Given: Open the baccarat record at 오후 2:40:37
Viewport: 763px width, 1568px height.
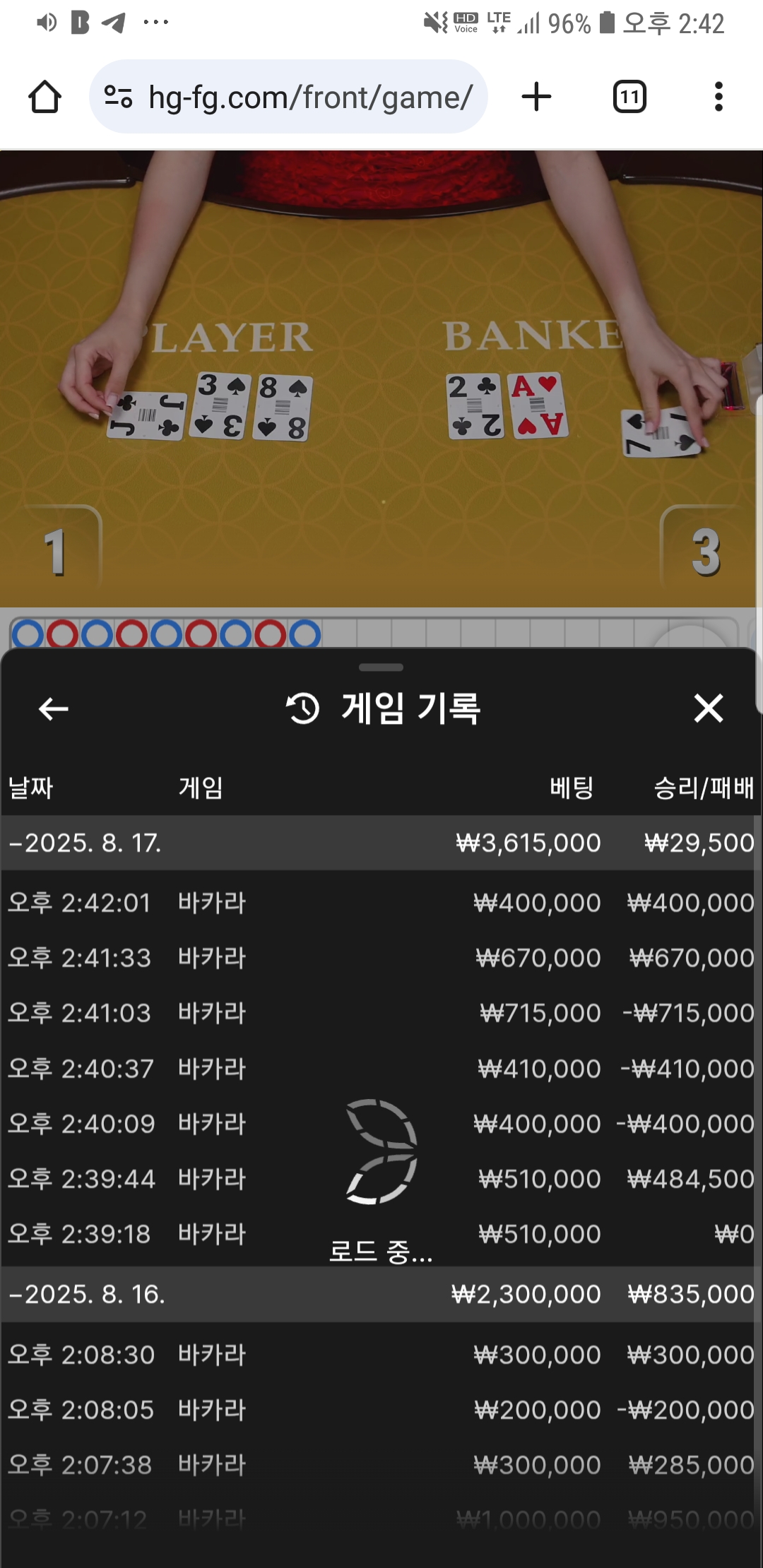Looking at the screenshot, I should [379, 1069].
